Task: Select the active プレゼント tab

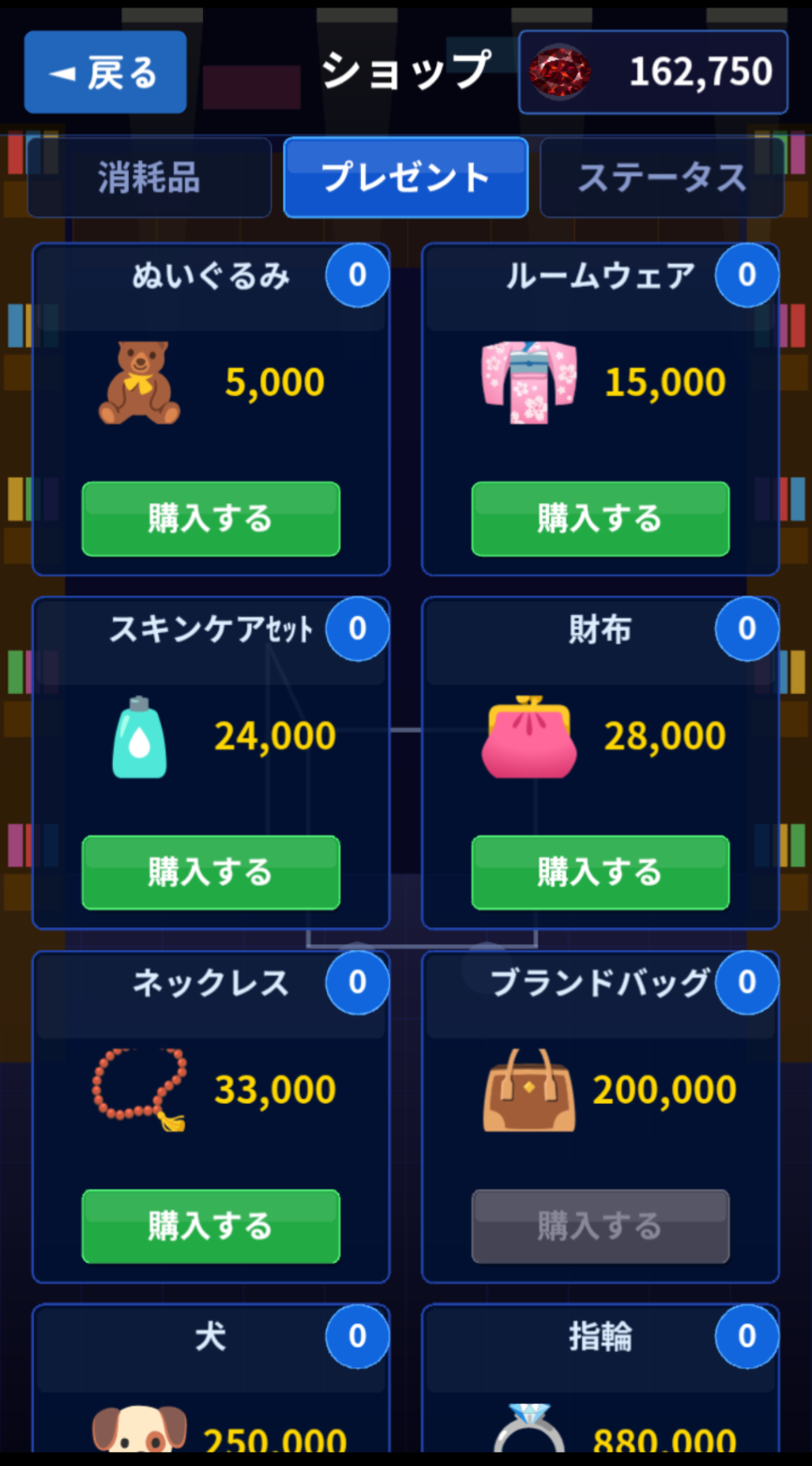Action: (406, 179)
